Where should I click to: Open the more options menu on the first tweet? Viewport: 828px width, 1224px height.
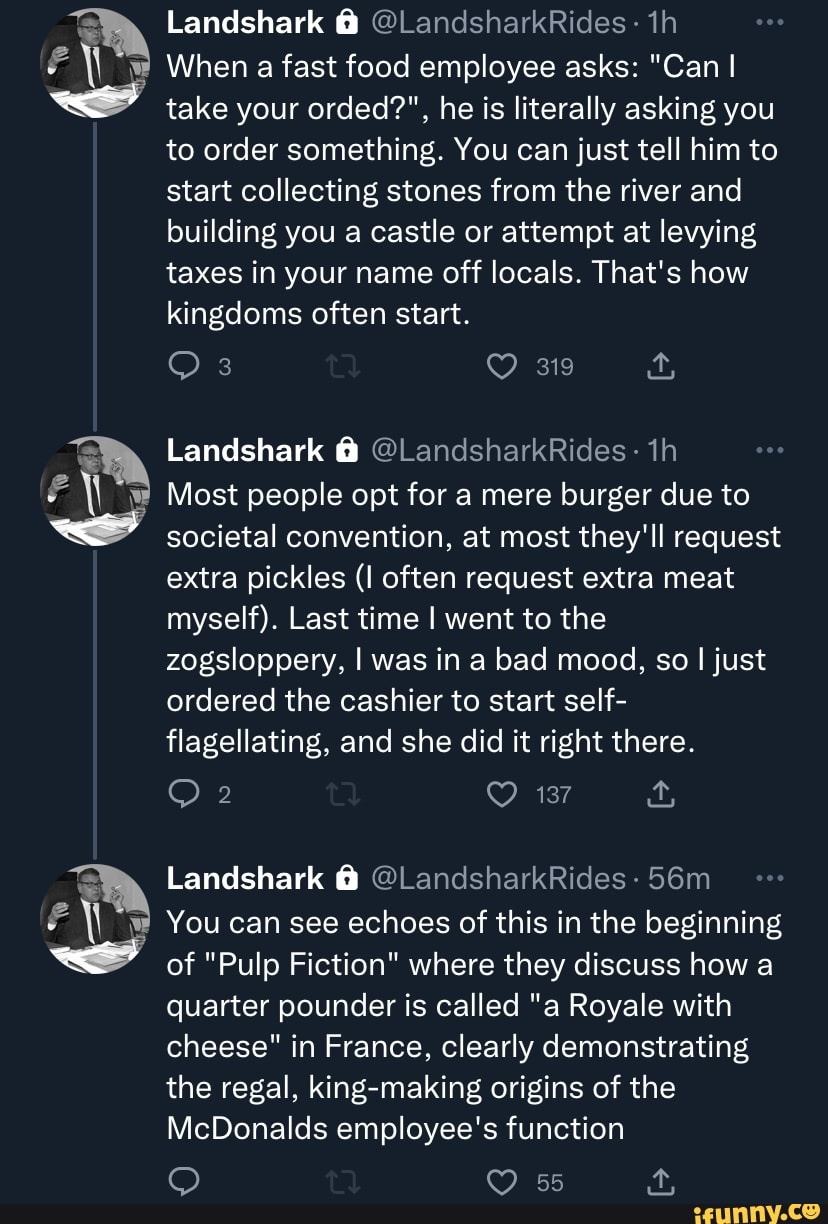(769, 22)
